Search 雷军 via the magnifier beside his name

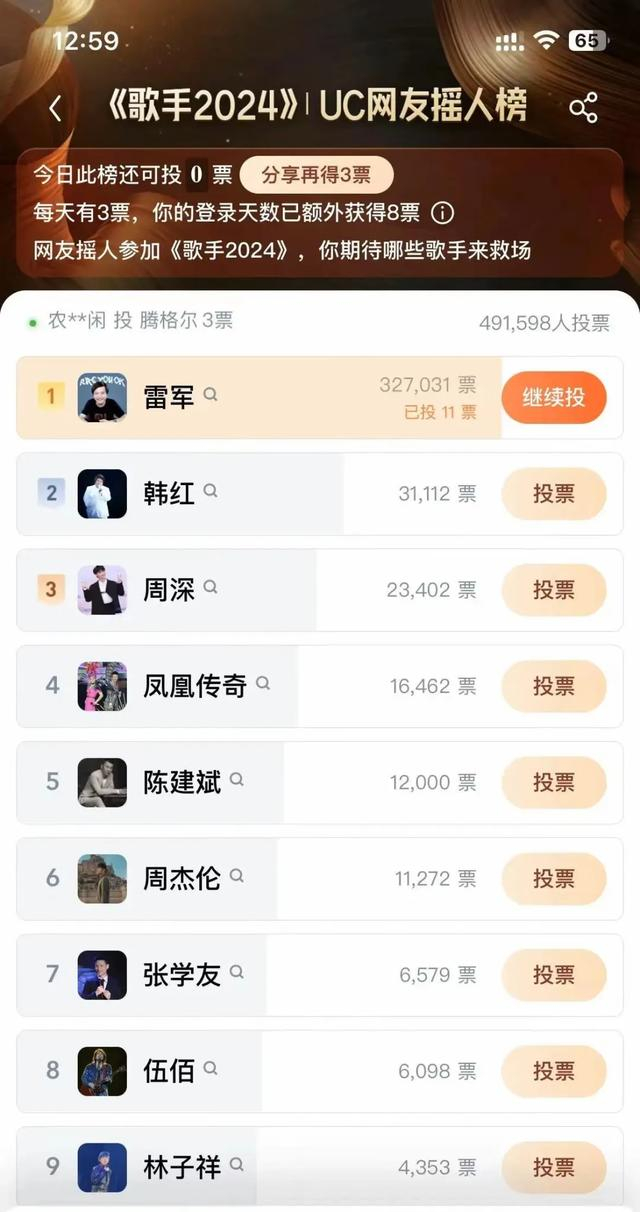(211, 395)
